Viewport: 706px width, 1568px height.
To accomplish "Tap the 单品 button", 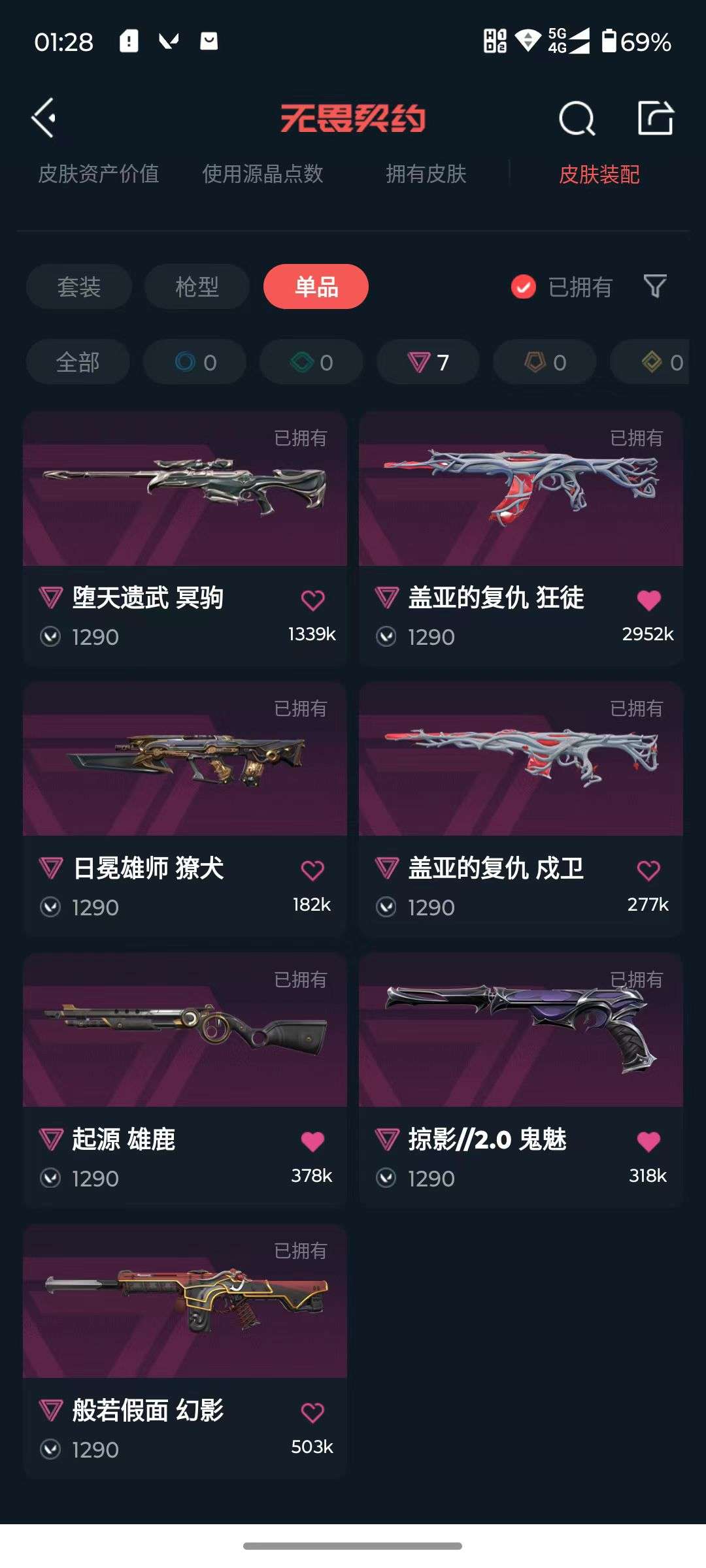I will click(x=315, y=287).
